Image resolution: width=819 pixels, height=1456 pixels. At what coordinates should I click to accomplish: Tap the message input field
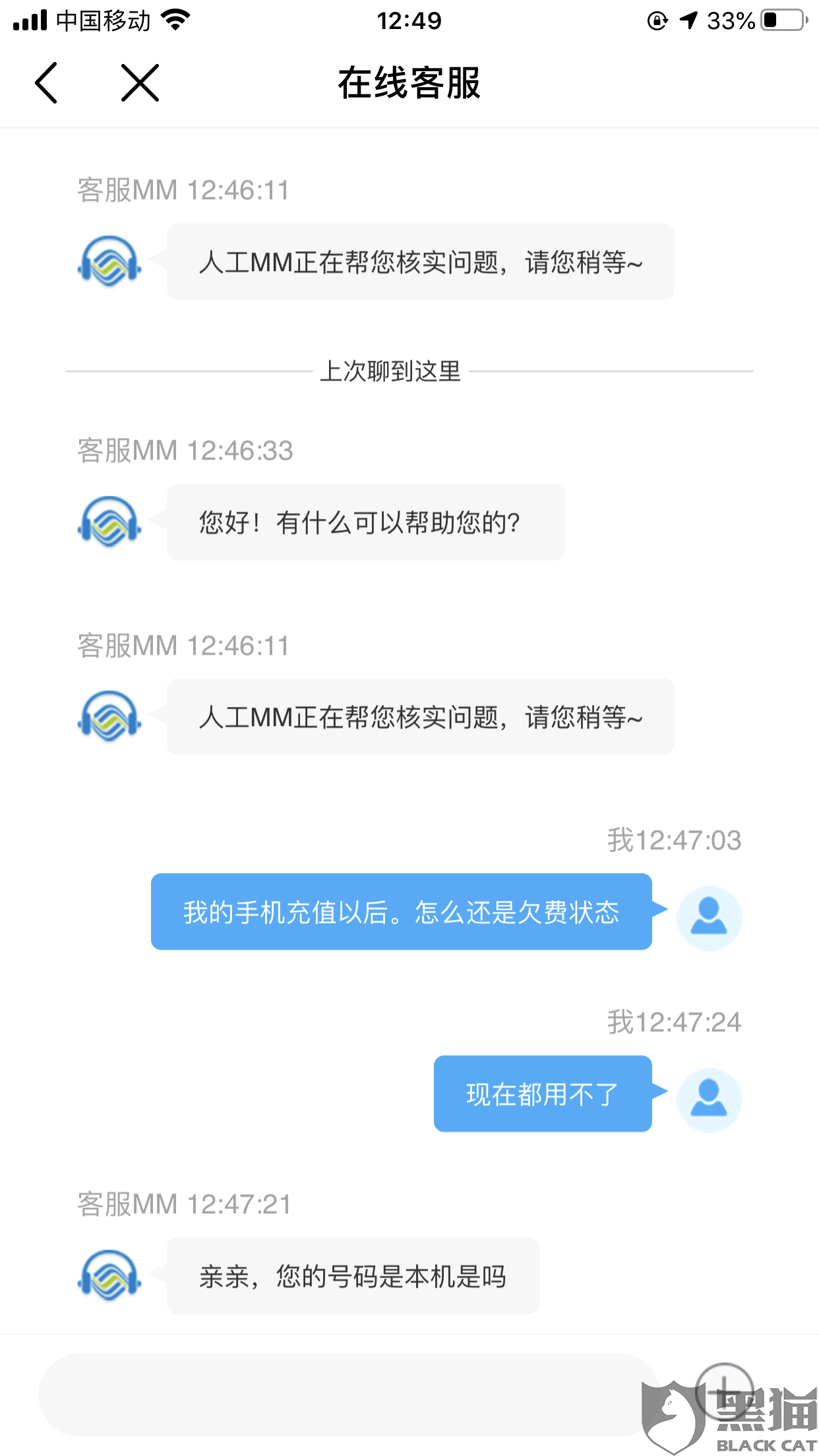click(x=349, y=1395)
